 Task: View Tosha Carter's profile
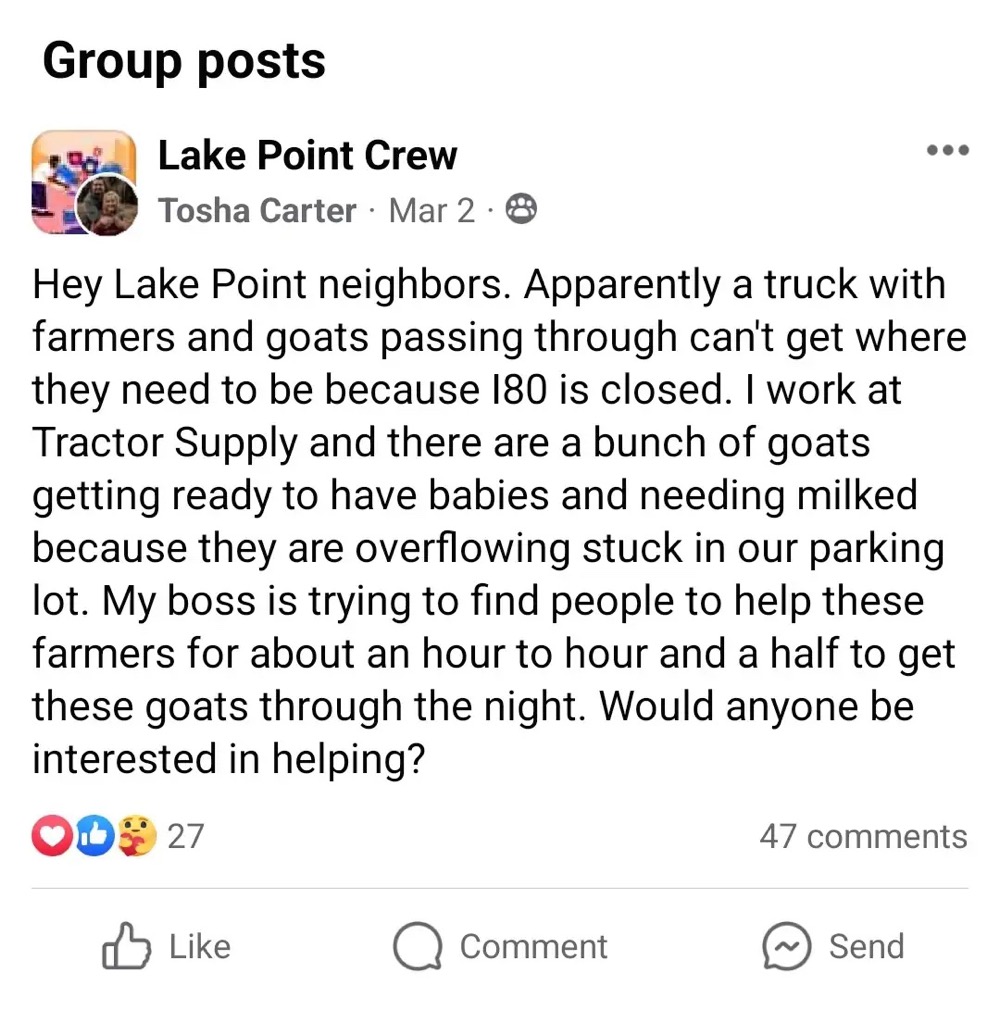(257, 210)
